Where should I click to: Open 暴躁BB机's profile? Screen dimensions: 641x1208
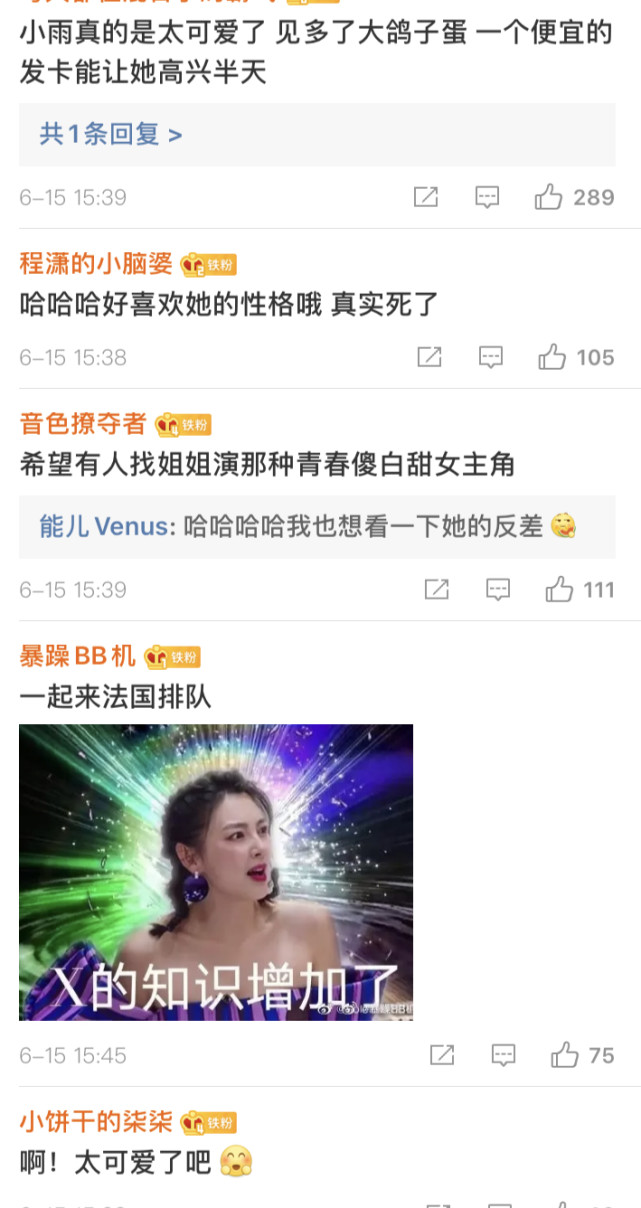[77, 656]
